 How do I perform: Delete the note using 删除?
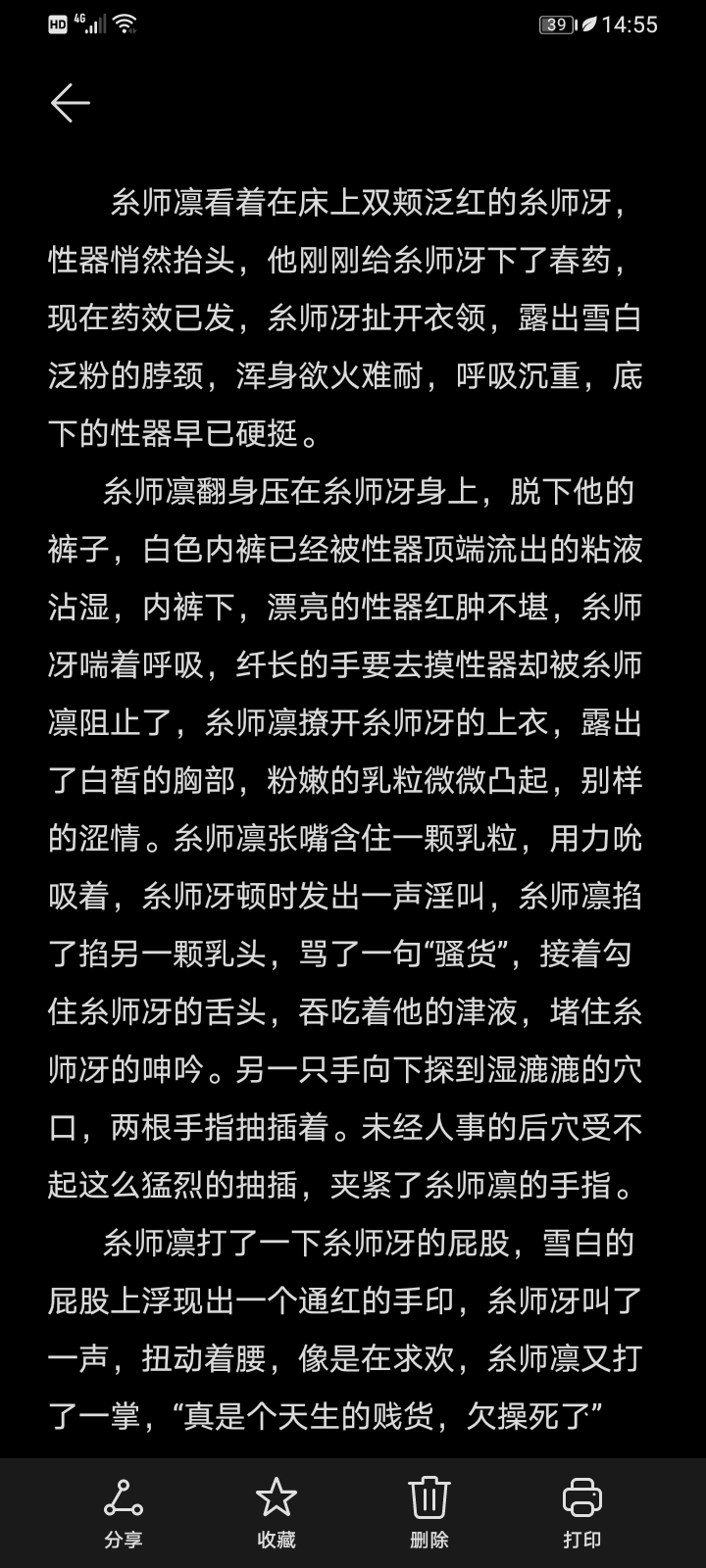(x=429, y=1513)
